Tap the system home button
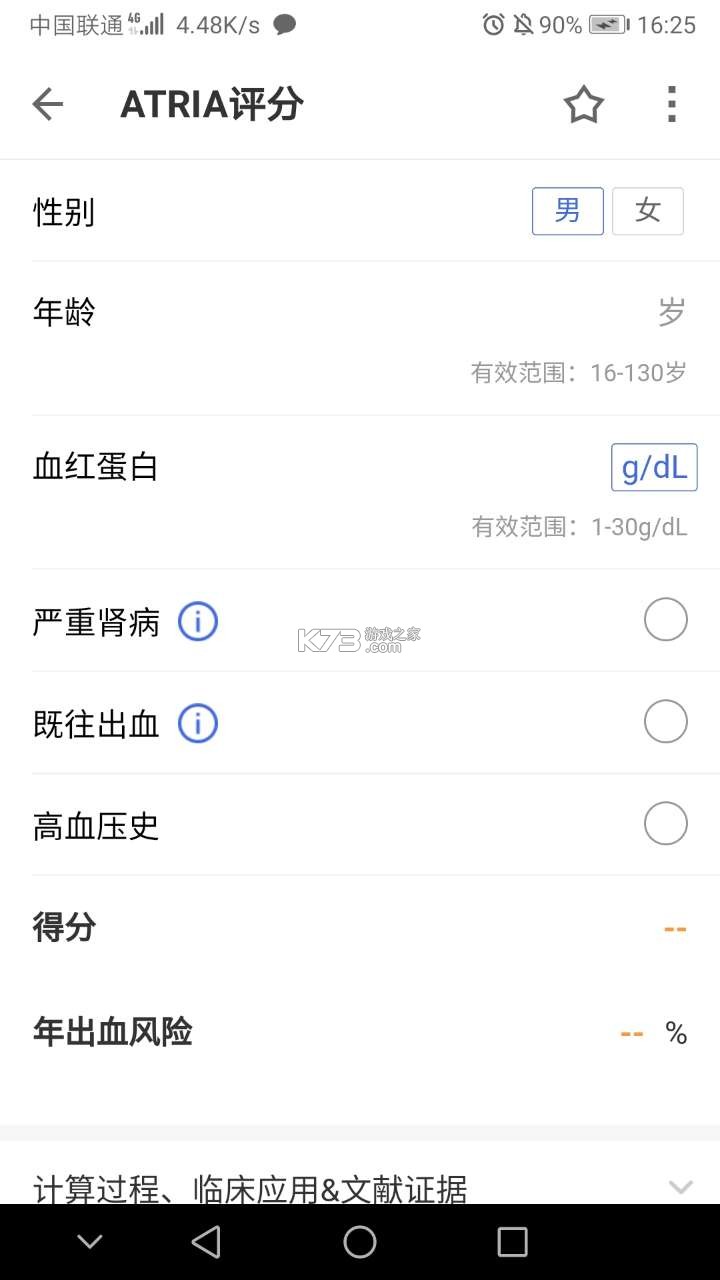The width and height of the screenshot is (720, 1280). [x=360, y=1242]
